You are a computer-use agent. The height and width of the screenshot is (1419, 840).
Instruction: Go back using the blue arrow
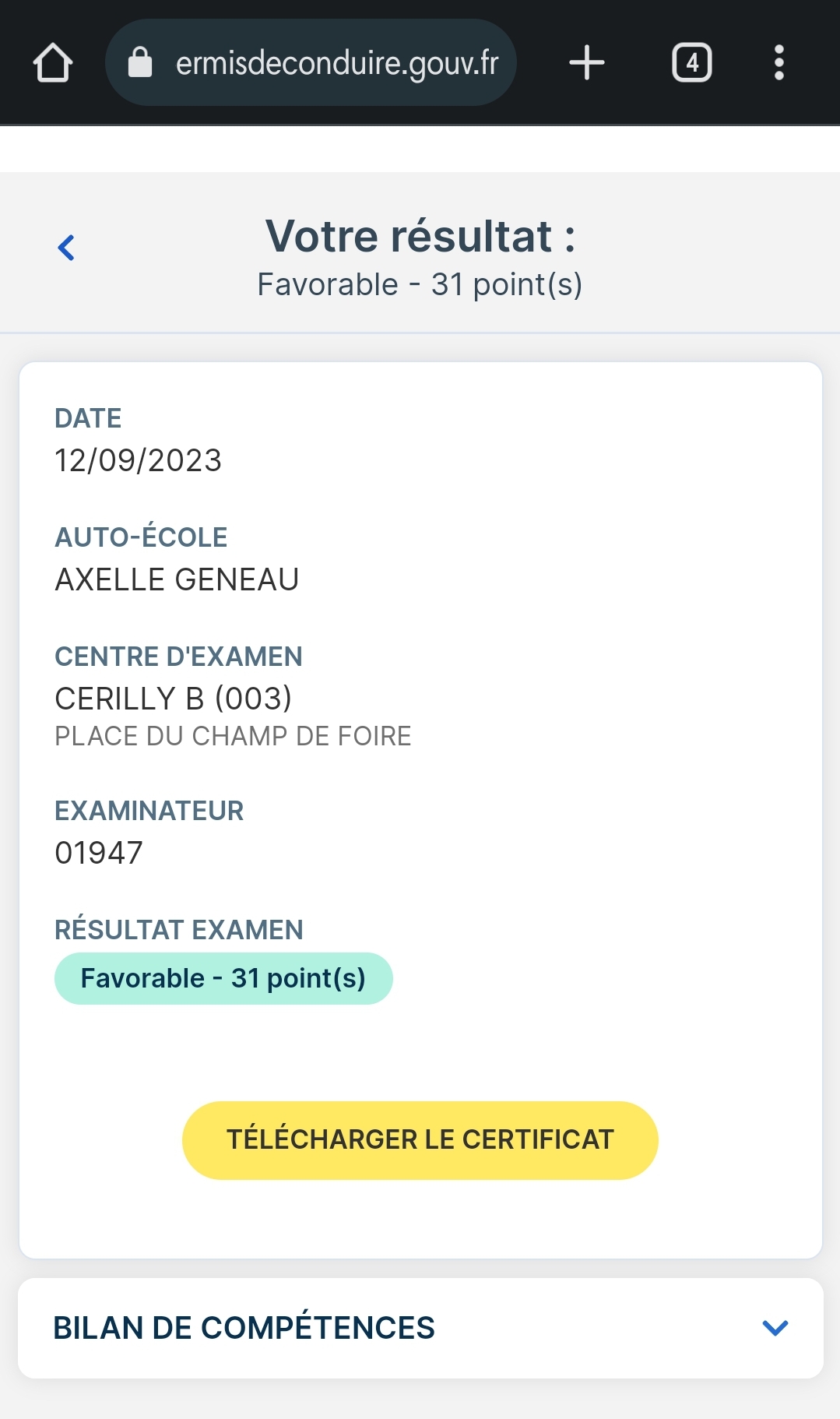66,248
